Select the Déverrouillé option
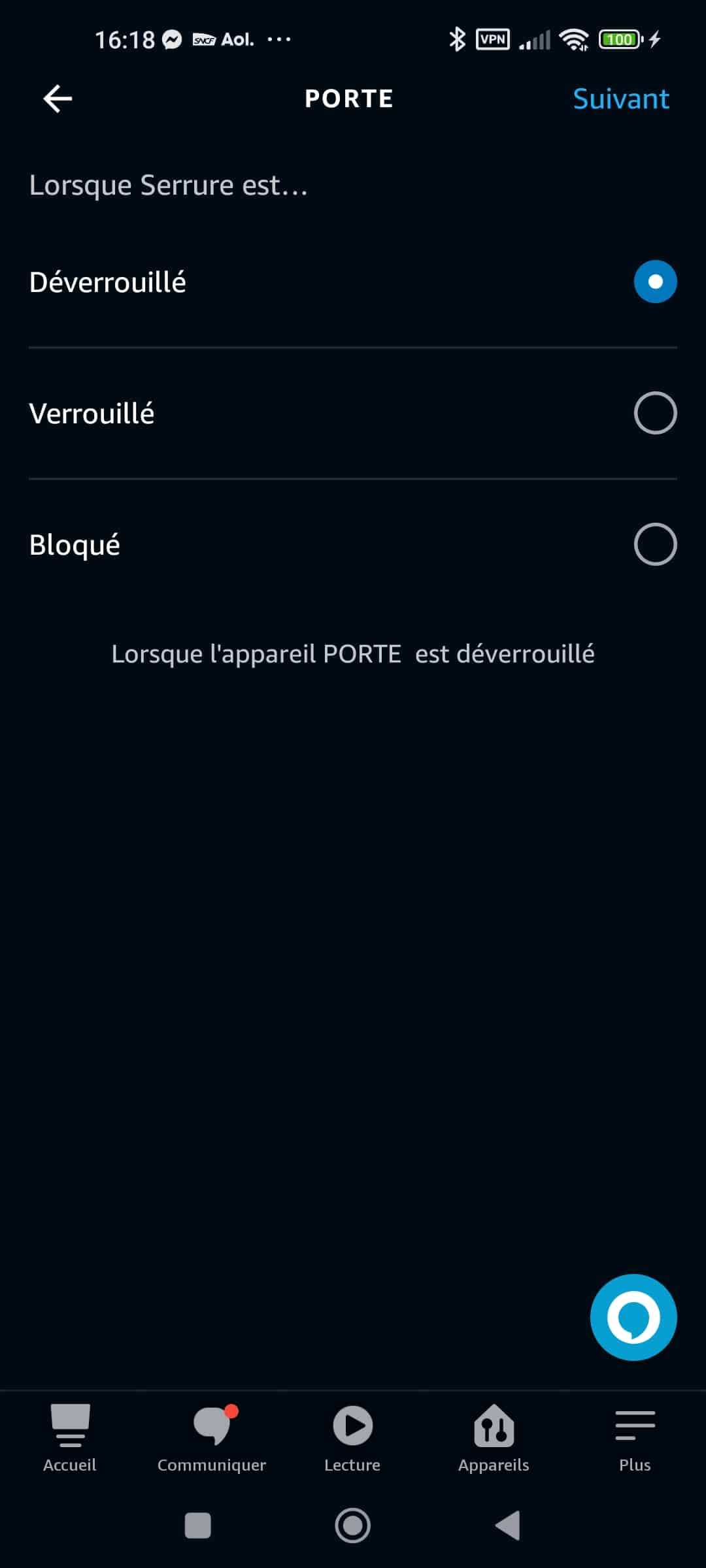The image size is (706, 1568). pos(353,282)
